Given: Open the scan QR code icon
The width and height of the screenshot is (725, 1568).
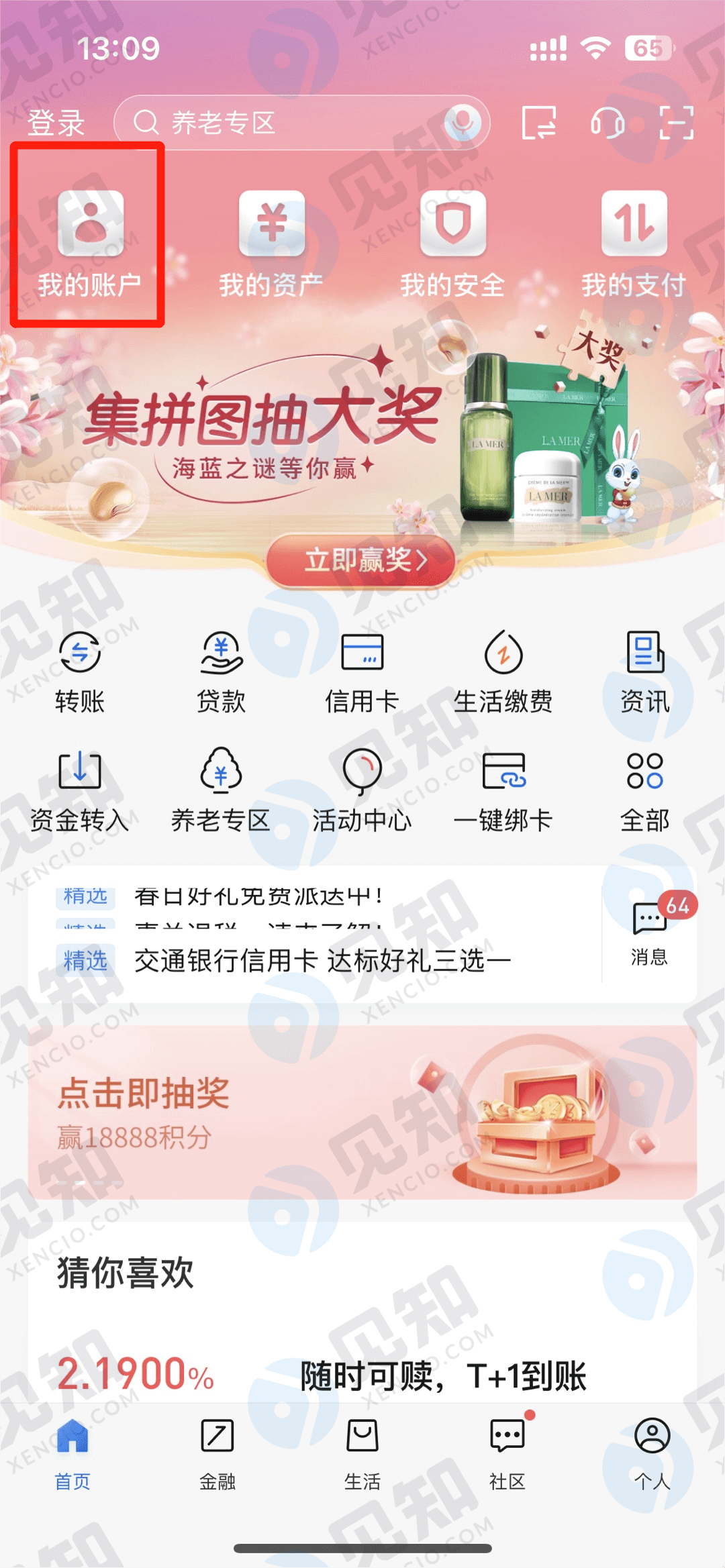Looking at the screenshot, I should click(x=676, y=123).
